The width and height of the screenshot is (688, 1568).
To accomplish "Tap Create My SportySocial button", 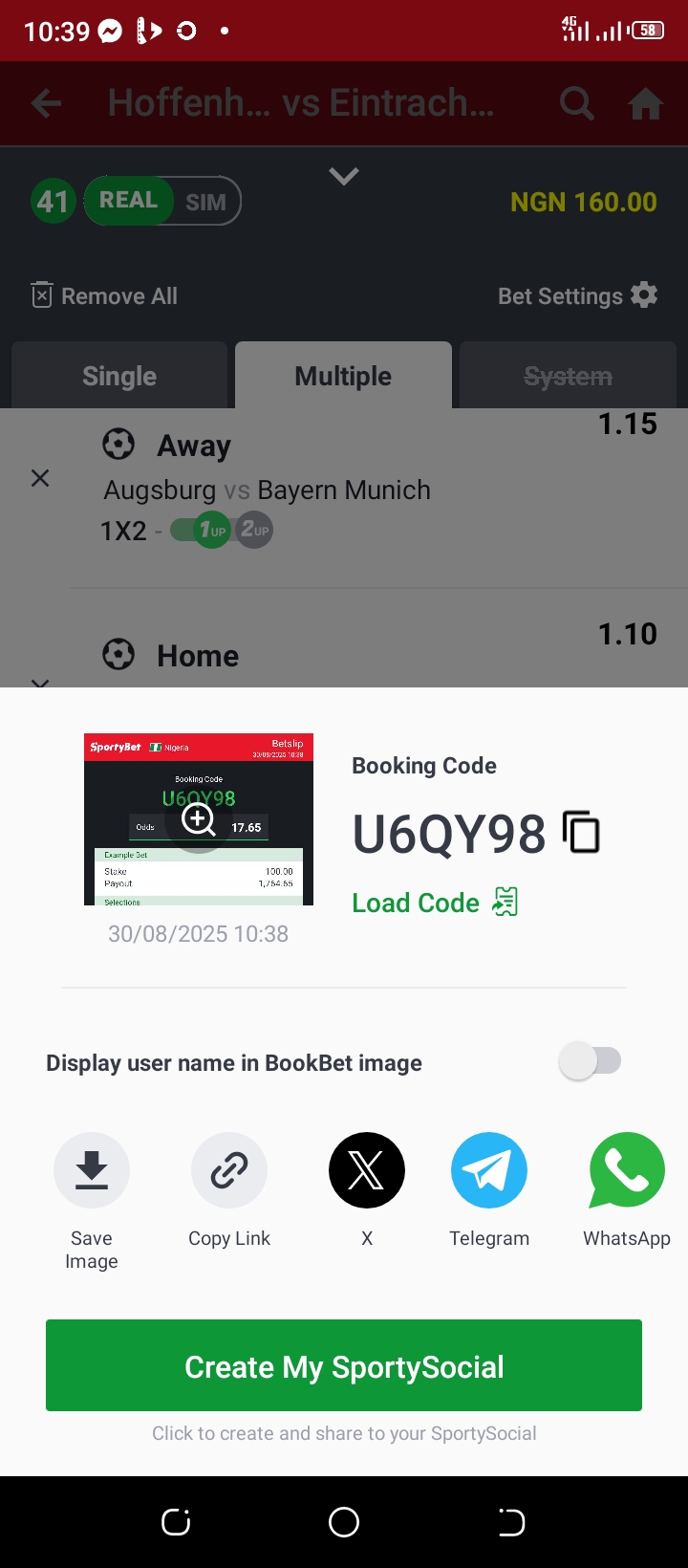I will click(x=344, y=1365).
